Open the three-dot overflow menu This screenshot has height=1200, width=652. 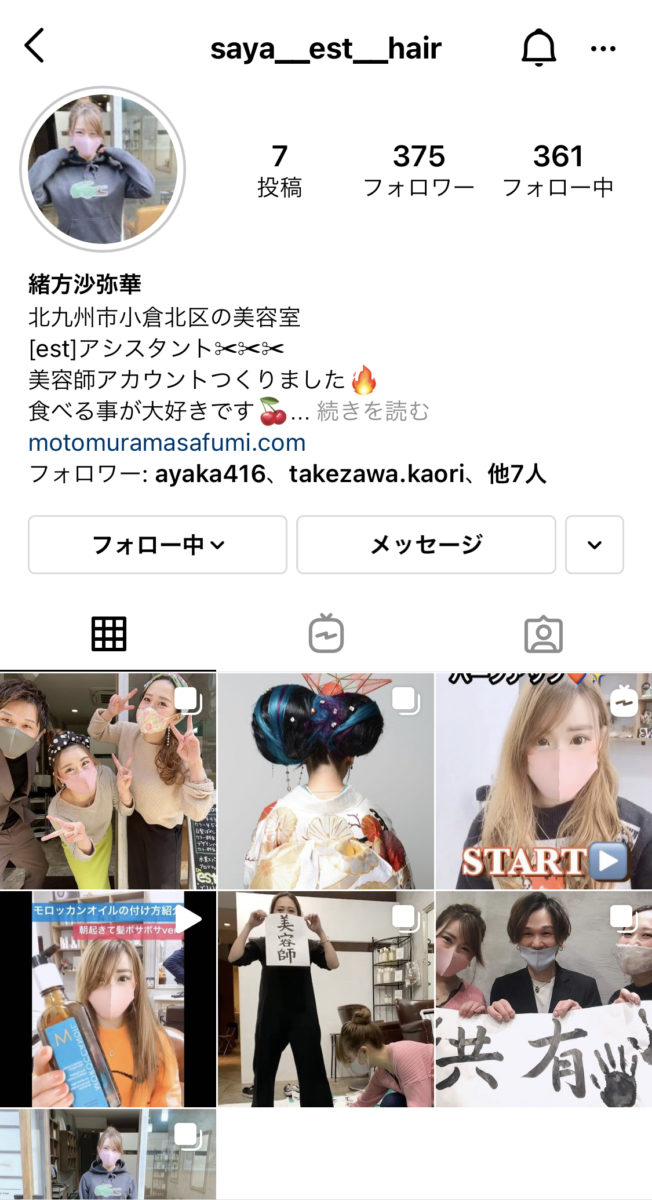603,48
